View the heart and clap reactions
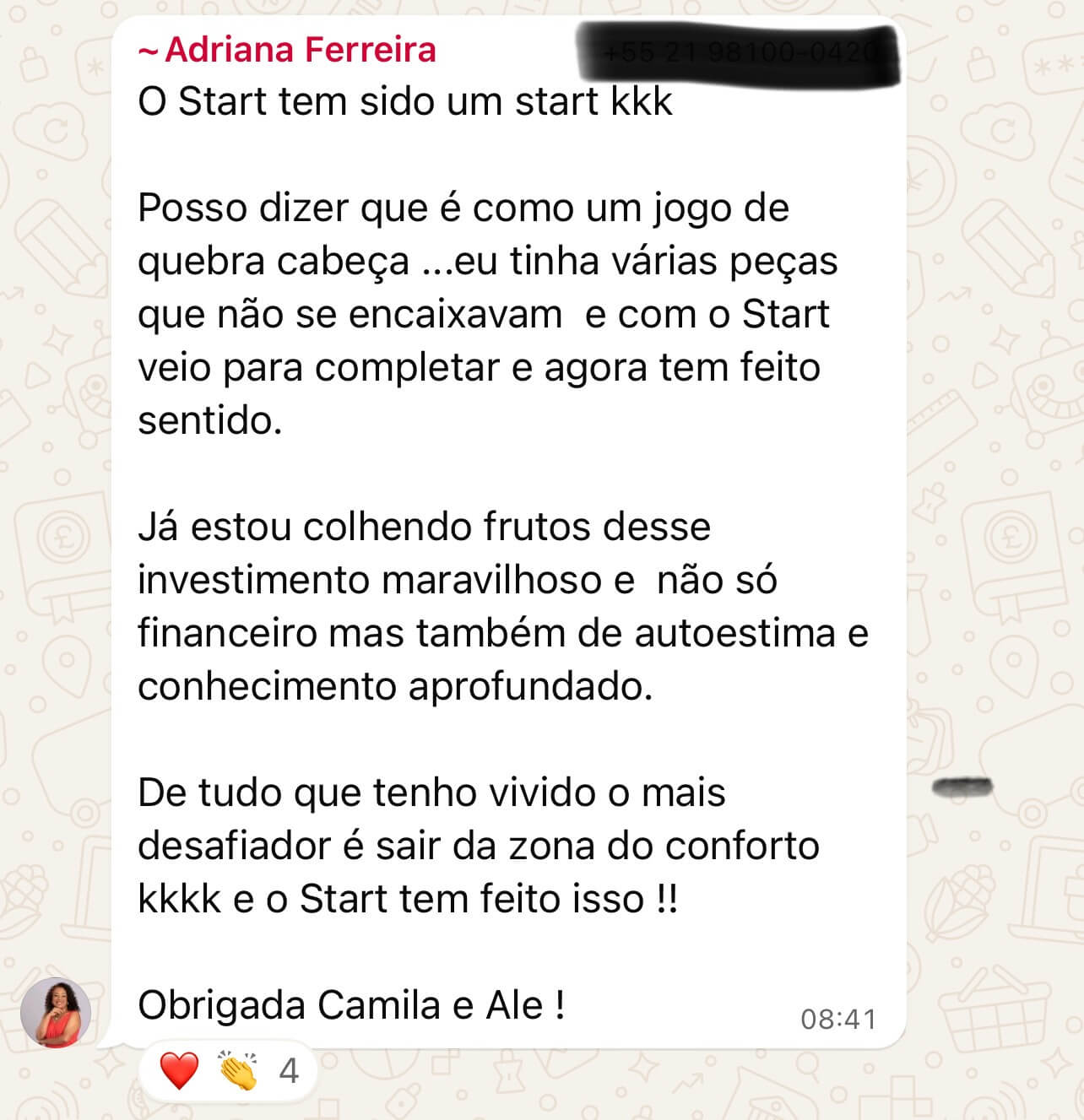Screen dimensions: 1084x1120 (x=228, y=1071)
